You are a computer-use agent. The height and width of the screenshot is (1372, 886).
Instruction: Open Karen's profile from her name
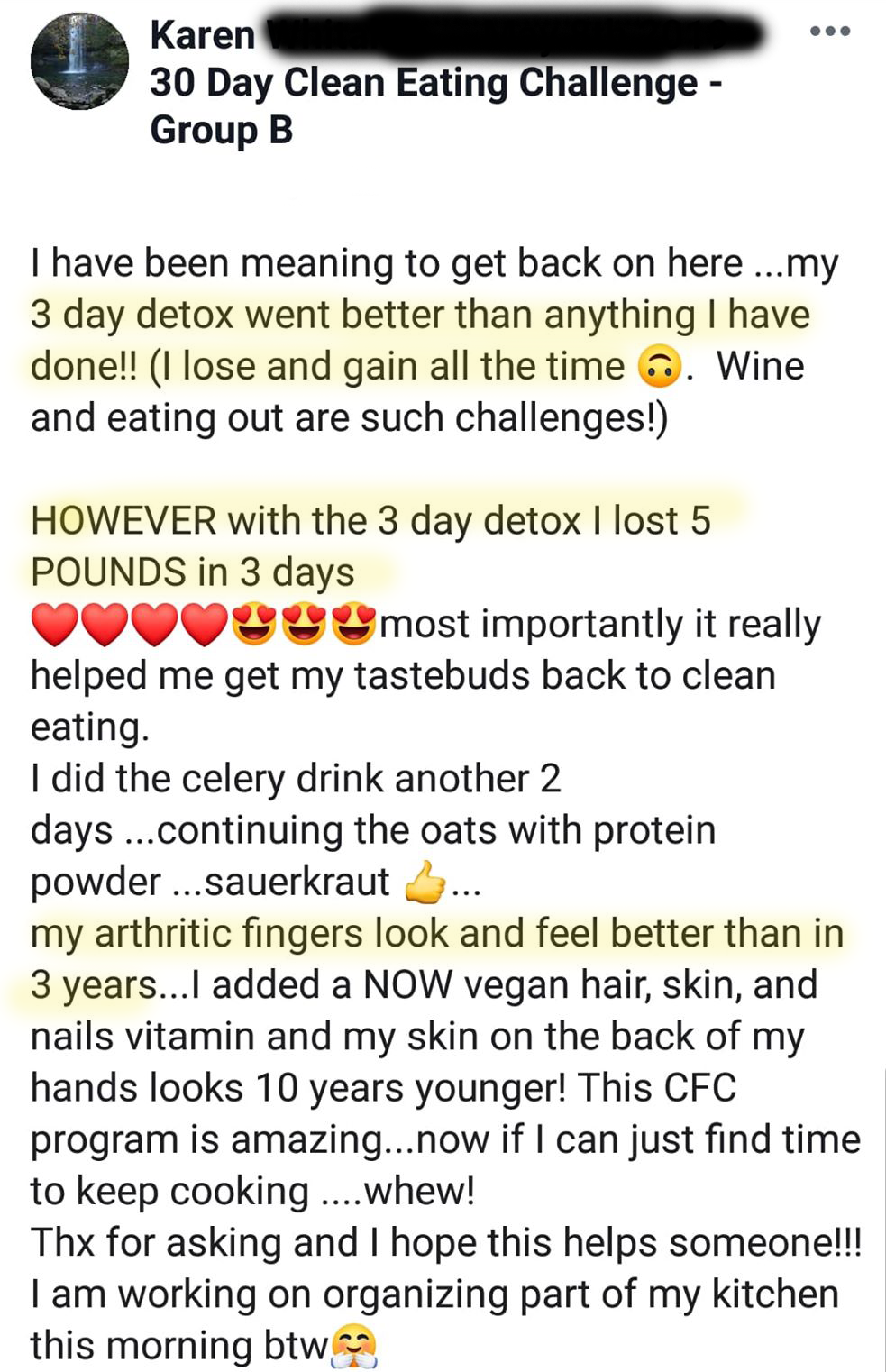203,36
